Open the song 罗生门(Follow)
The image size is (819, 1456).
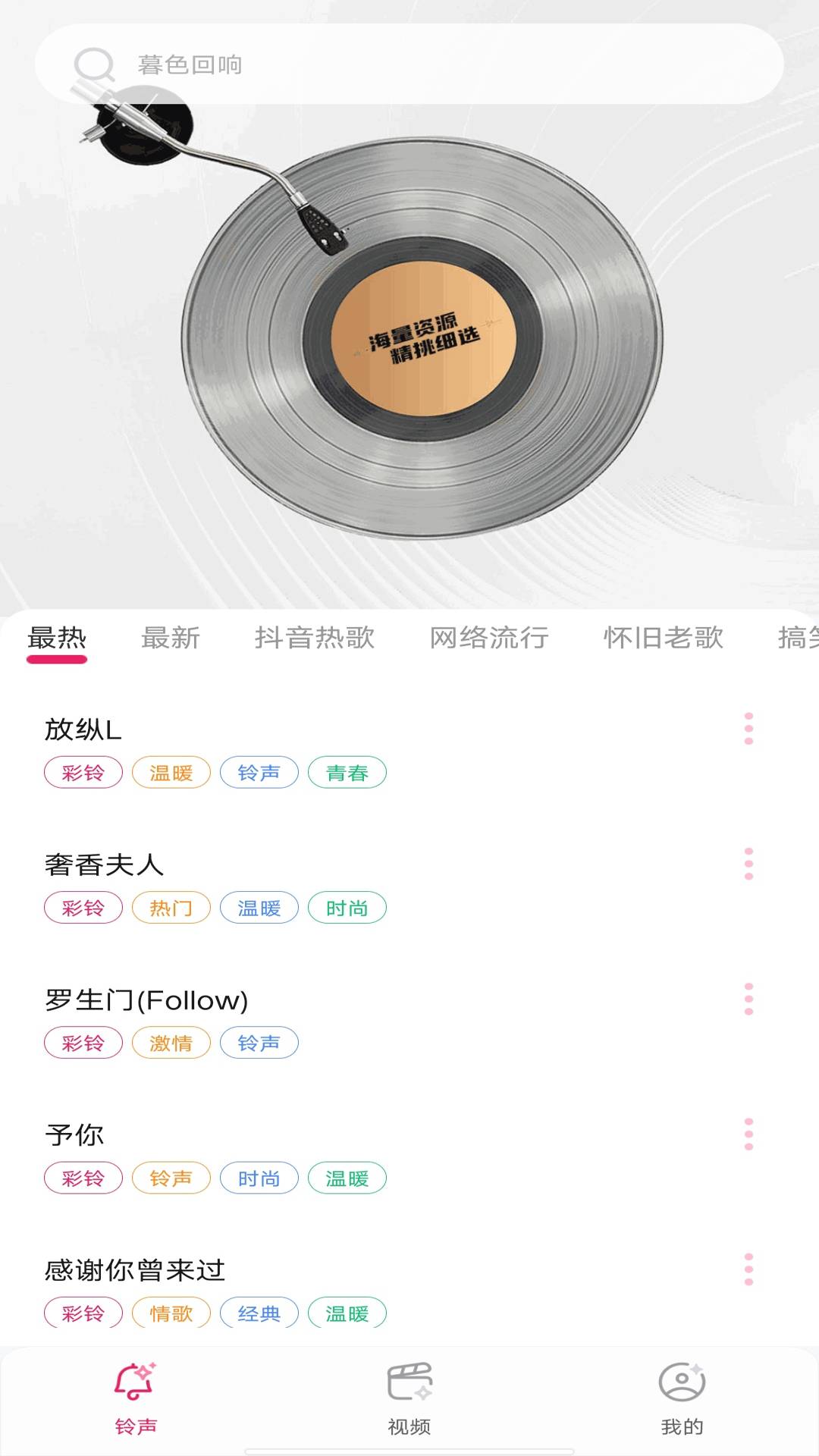tap(146, 999)
